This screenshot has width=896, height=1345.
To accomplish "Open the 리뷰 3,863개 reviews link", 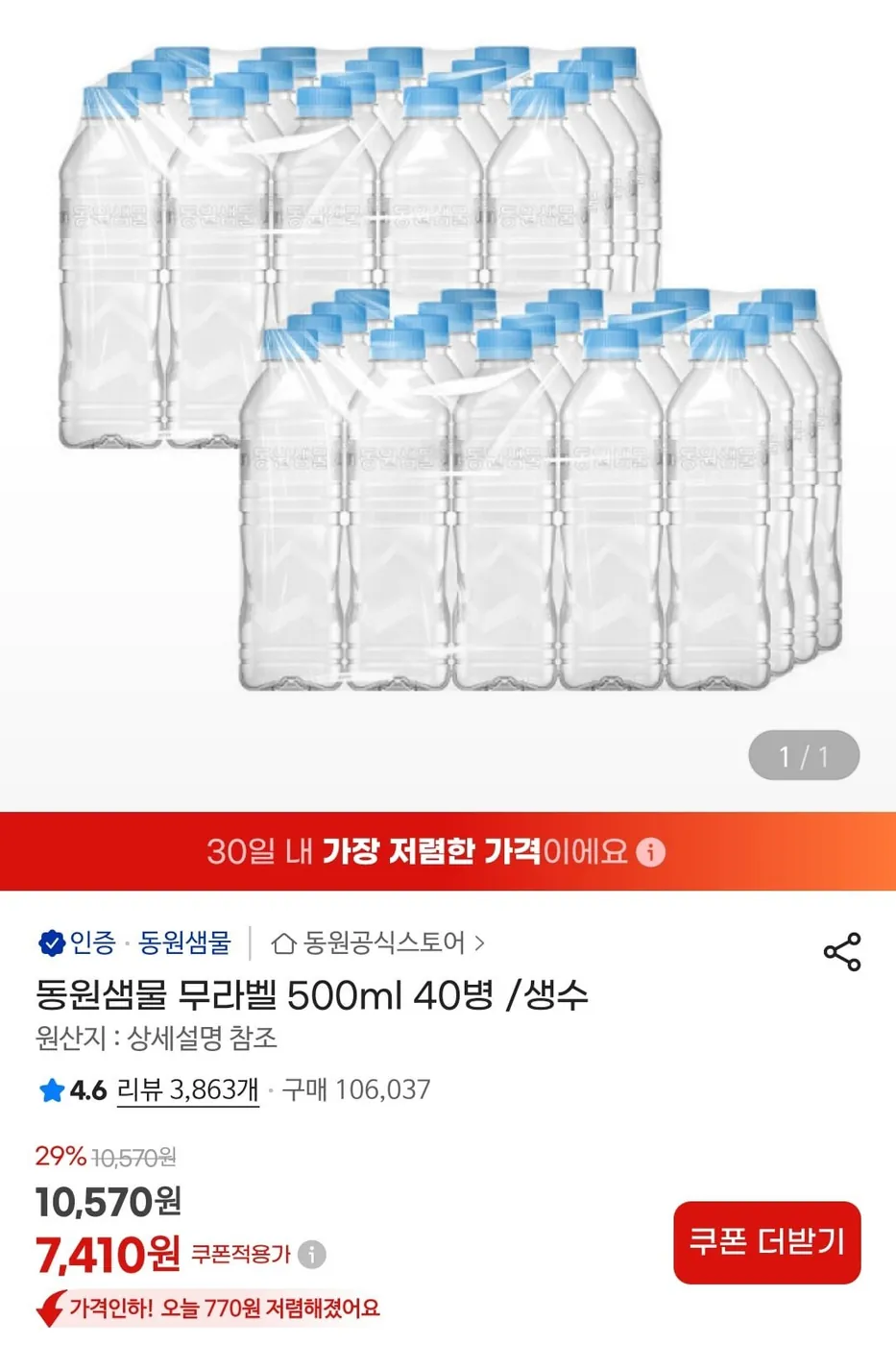I will [188, 1090].
